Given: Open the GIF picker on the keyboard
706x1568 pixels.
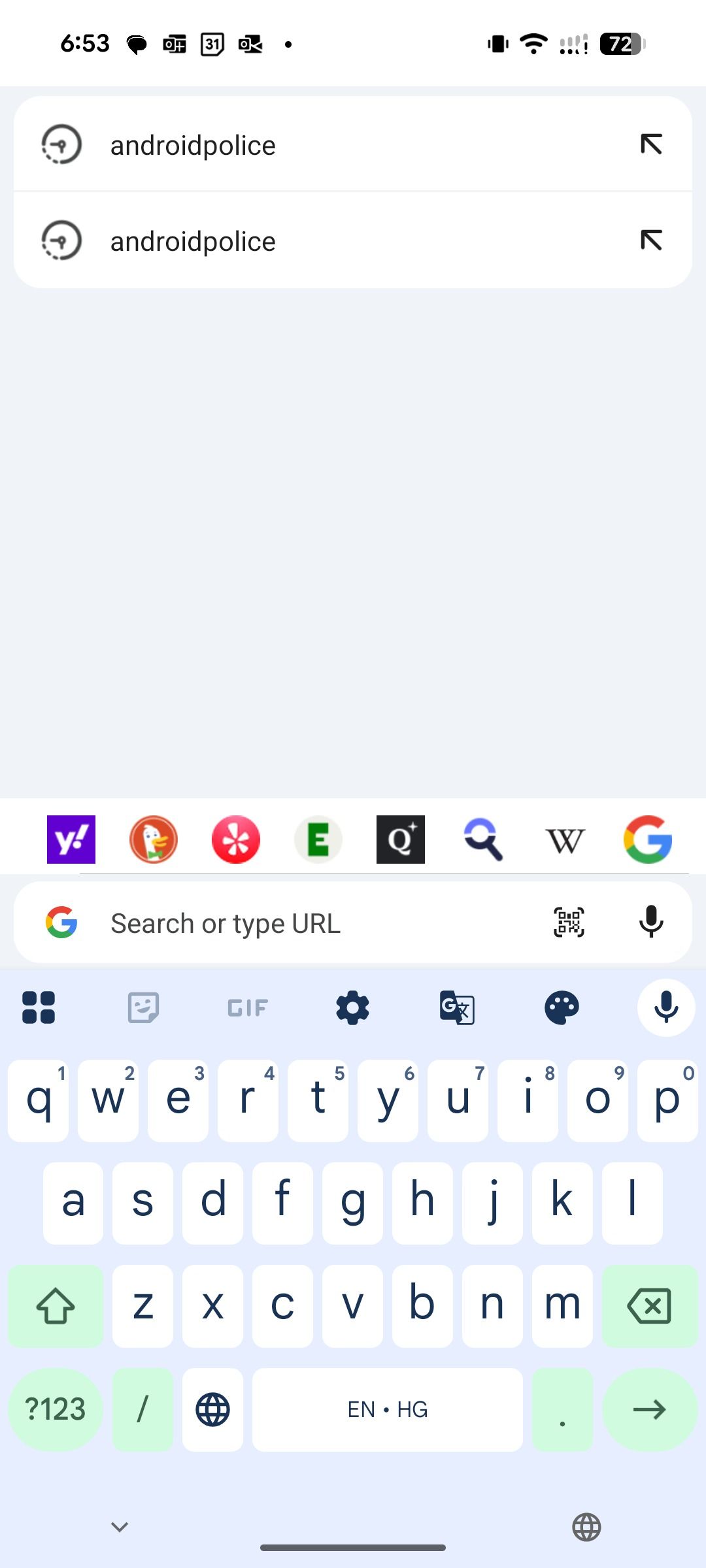Looking at the screenshot, I should 247,1007.
